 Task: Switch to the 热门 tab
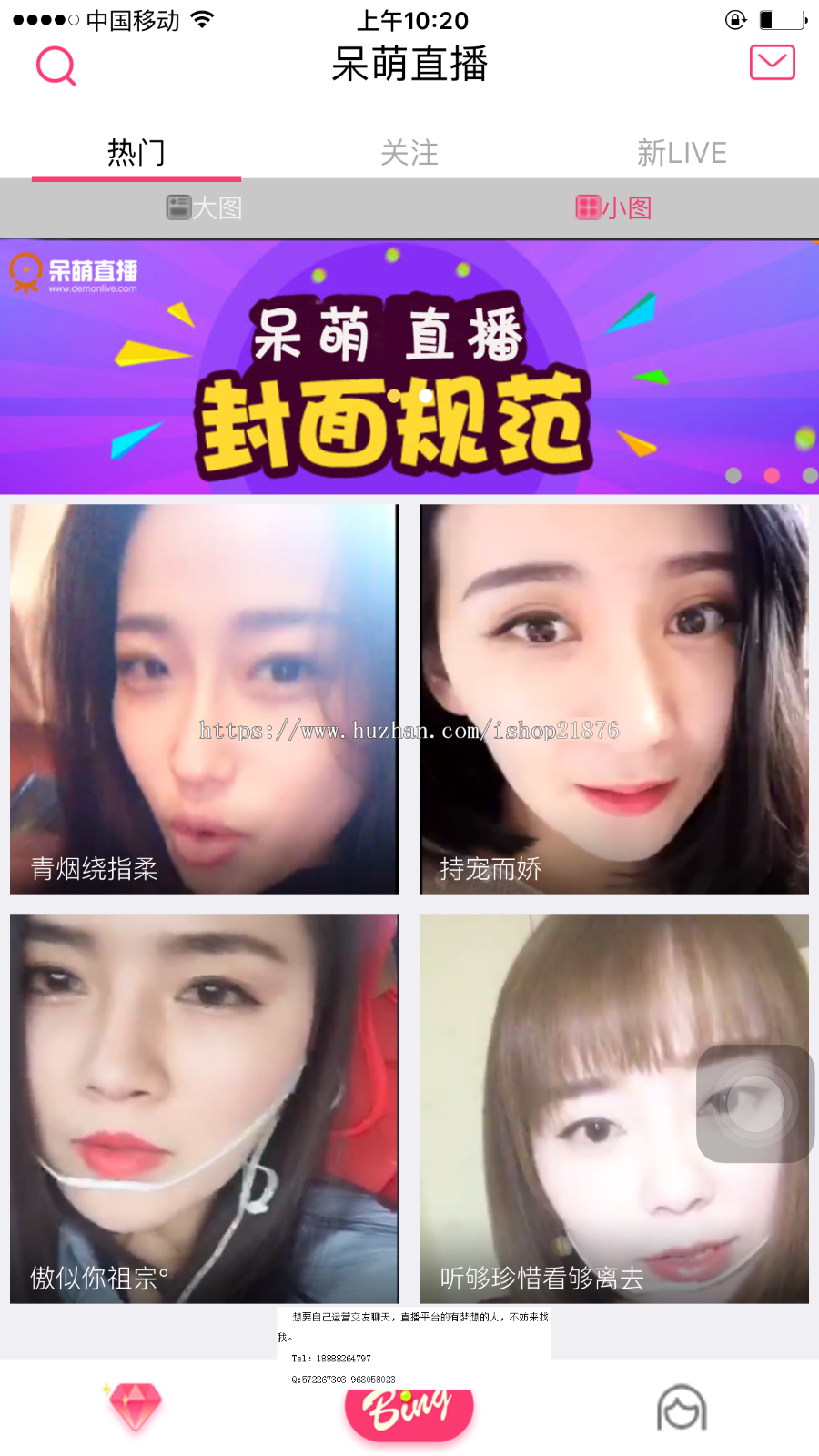(136, 153)
